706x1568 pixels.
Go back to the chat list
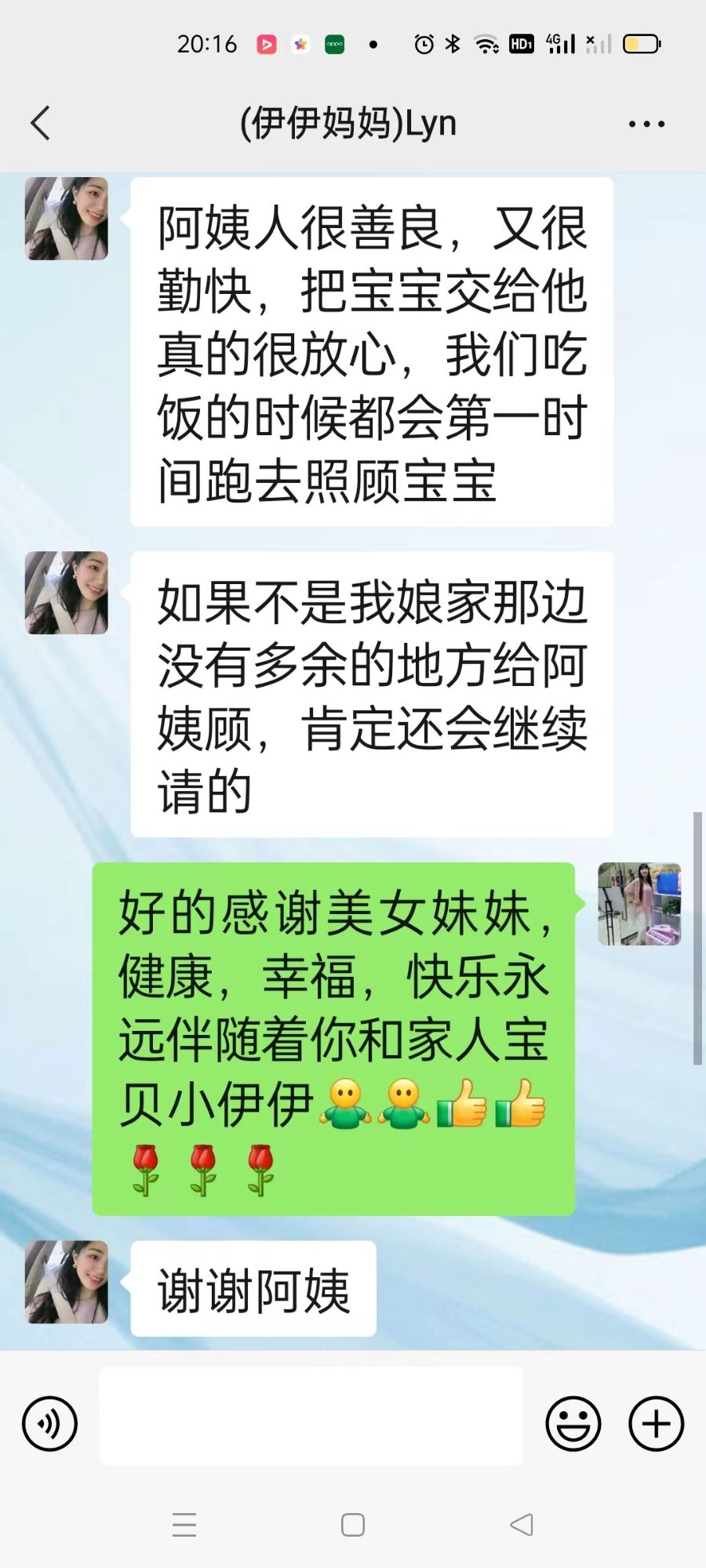coord(41,124)
